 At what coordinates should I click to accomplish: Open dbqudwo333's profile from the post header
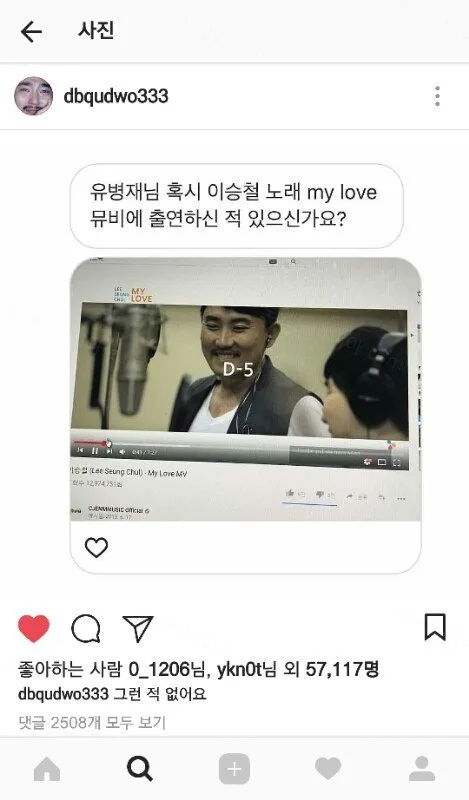tap(116, 96)
